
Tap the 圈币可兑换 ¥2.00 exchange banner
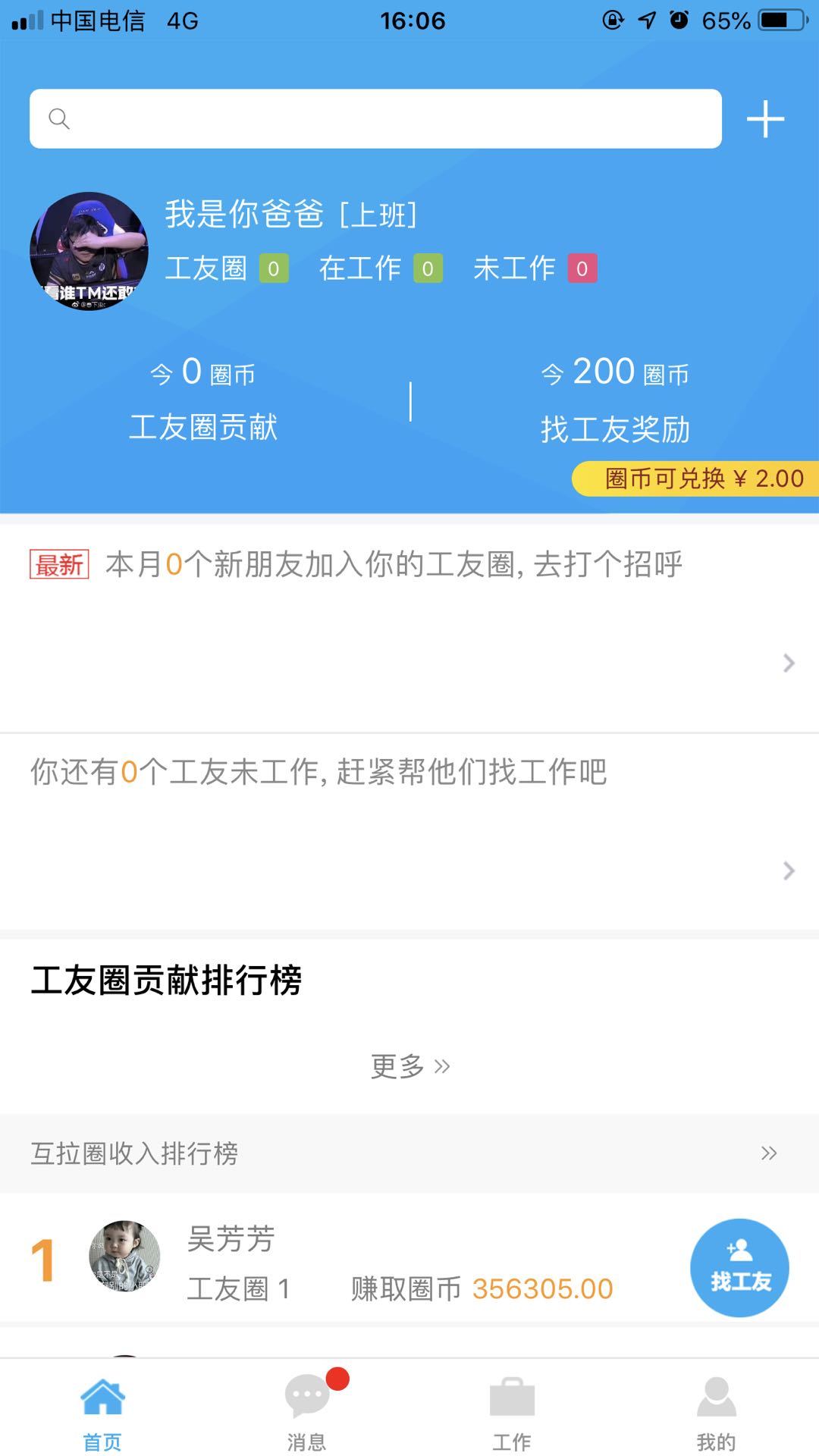click(696, 479)
